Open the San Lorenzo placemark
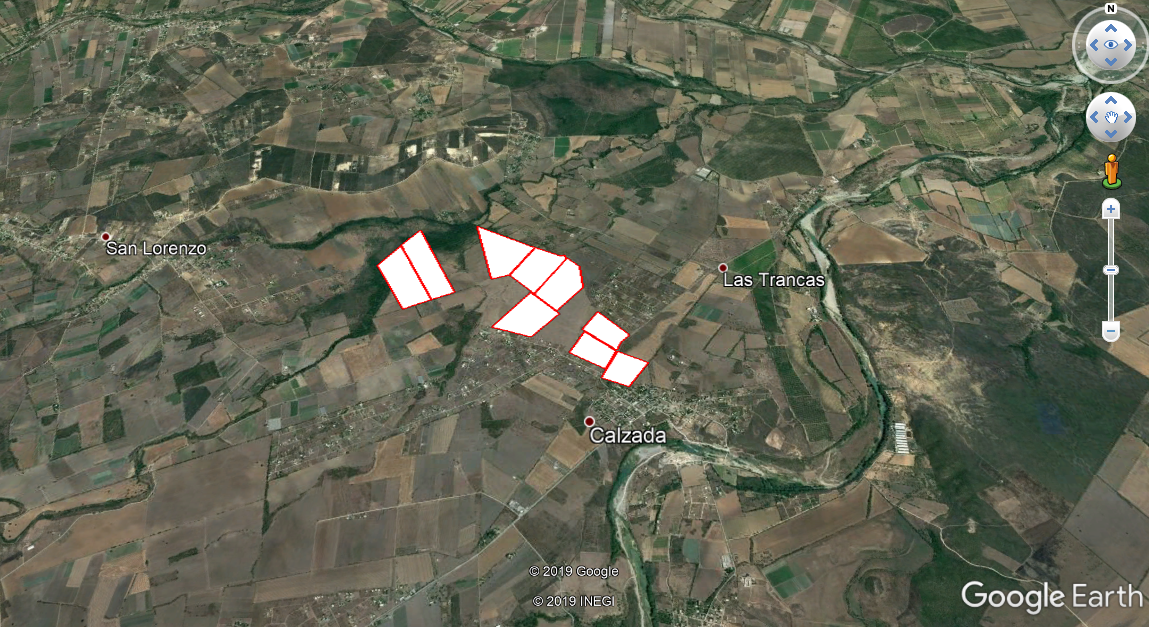This screenshot has height=627, width=1149. coord(105,237)
